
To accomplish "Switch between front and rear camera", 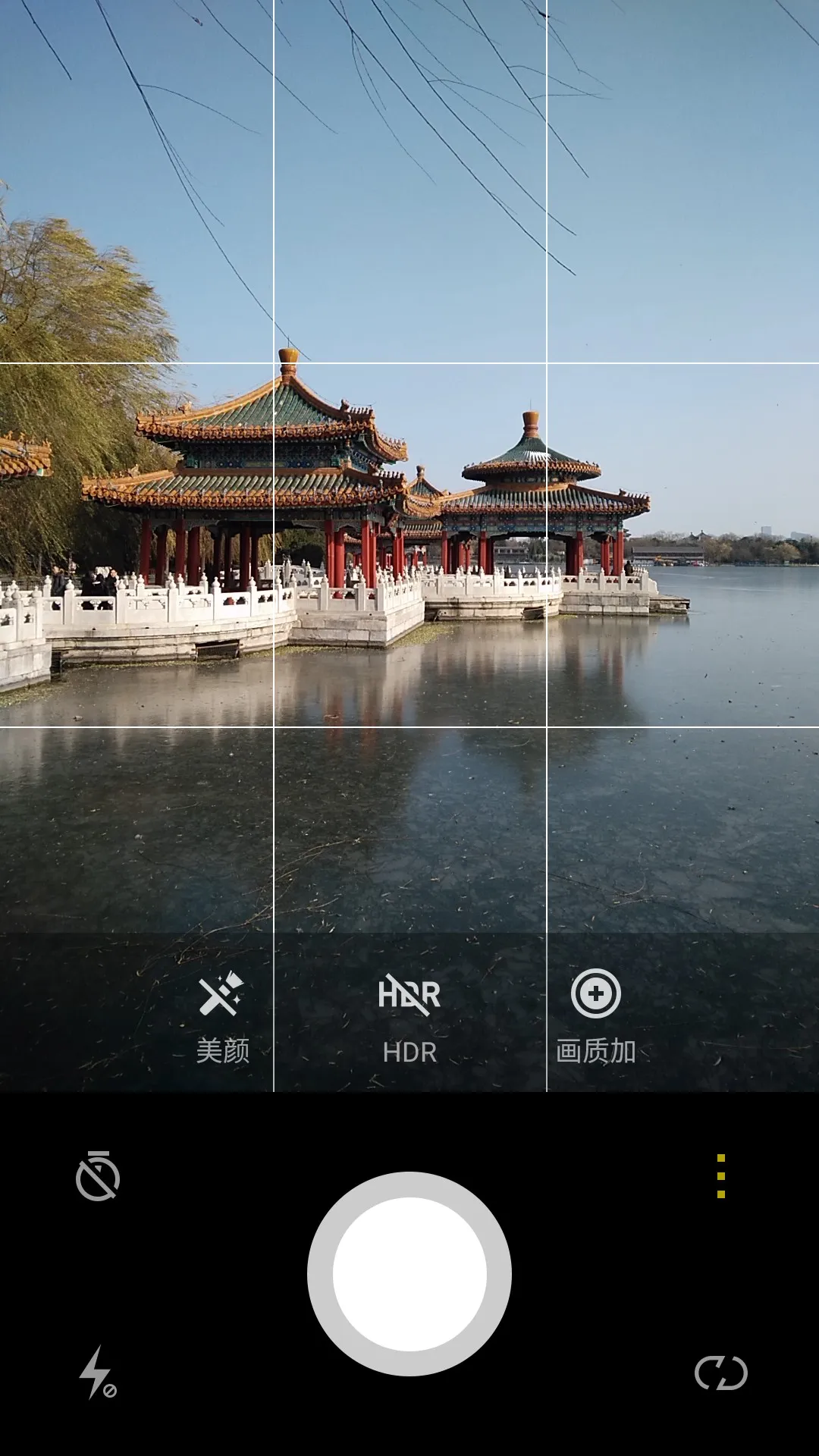I will 721,1373.
